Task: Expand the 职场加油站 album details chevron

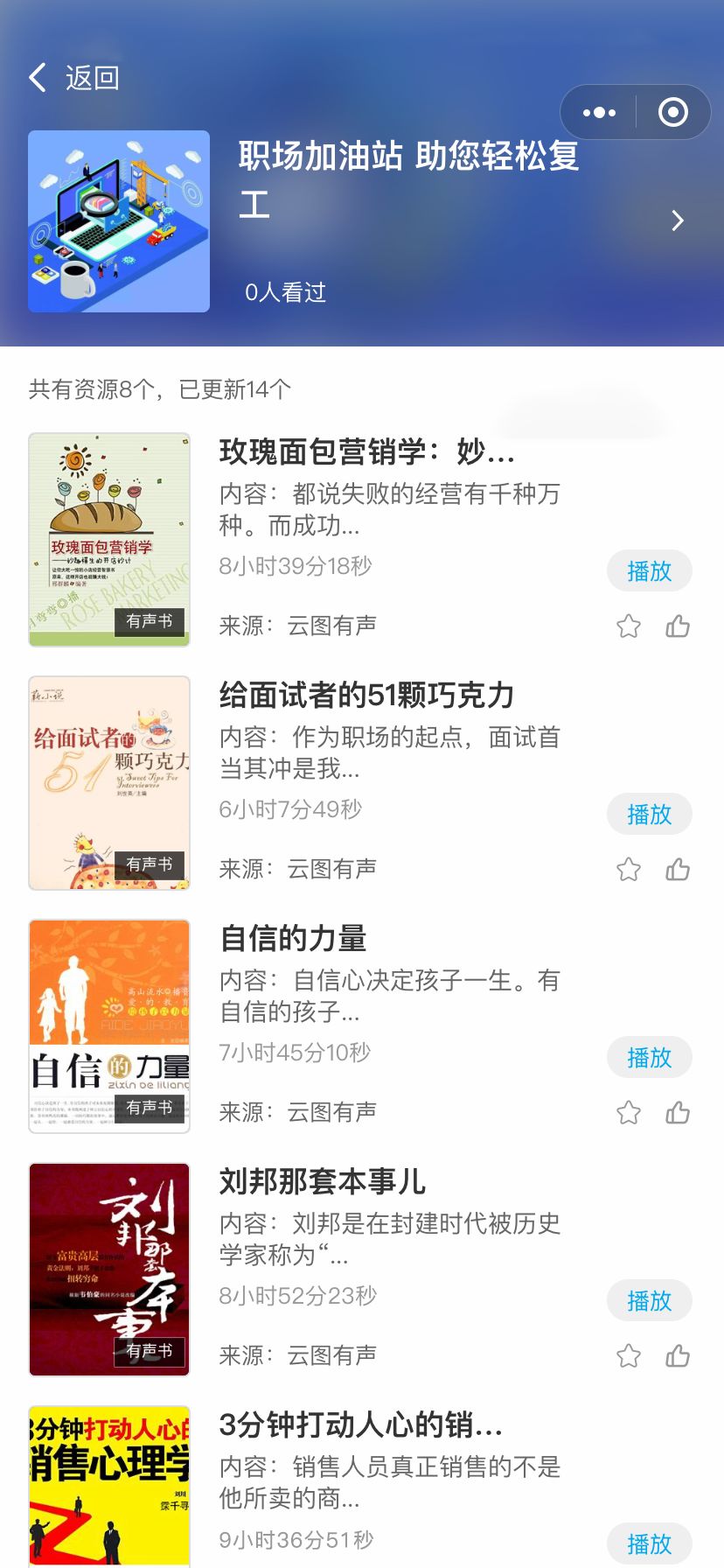Action: point(677,220)
